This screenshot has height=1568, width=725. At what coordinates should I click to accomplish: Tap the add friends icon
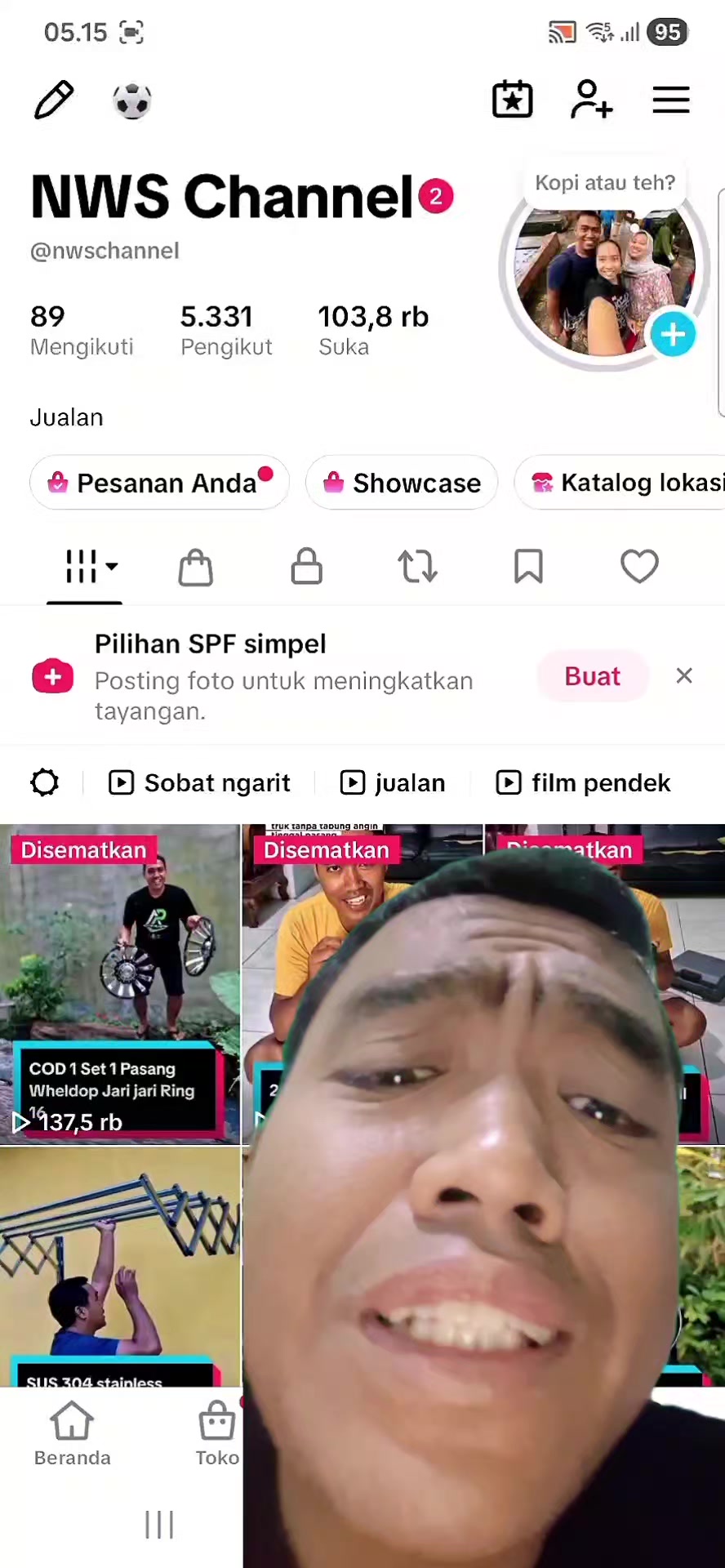pos(590,100)
